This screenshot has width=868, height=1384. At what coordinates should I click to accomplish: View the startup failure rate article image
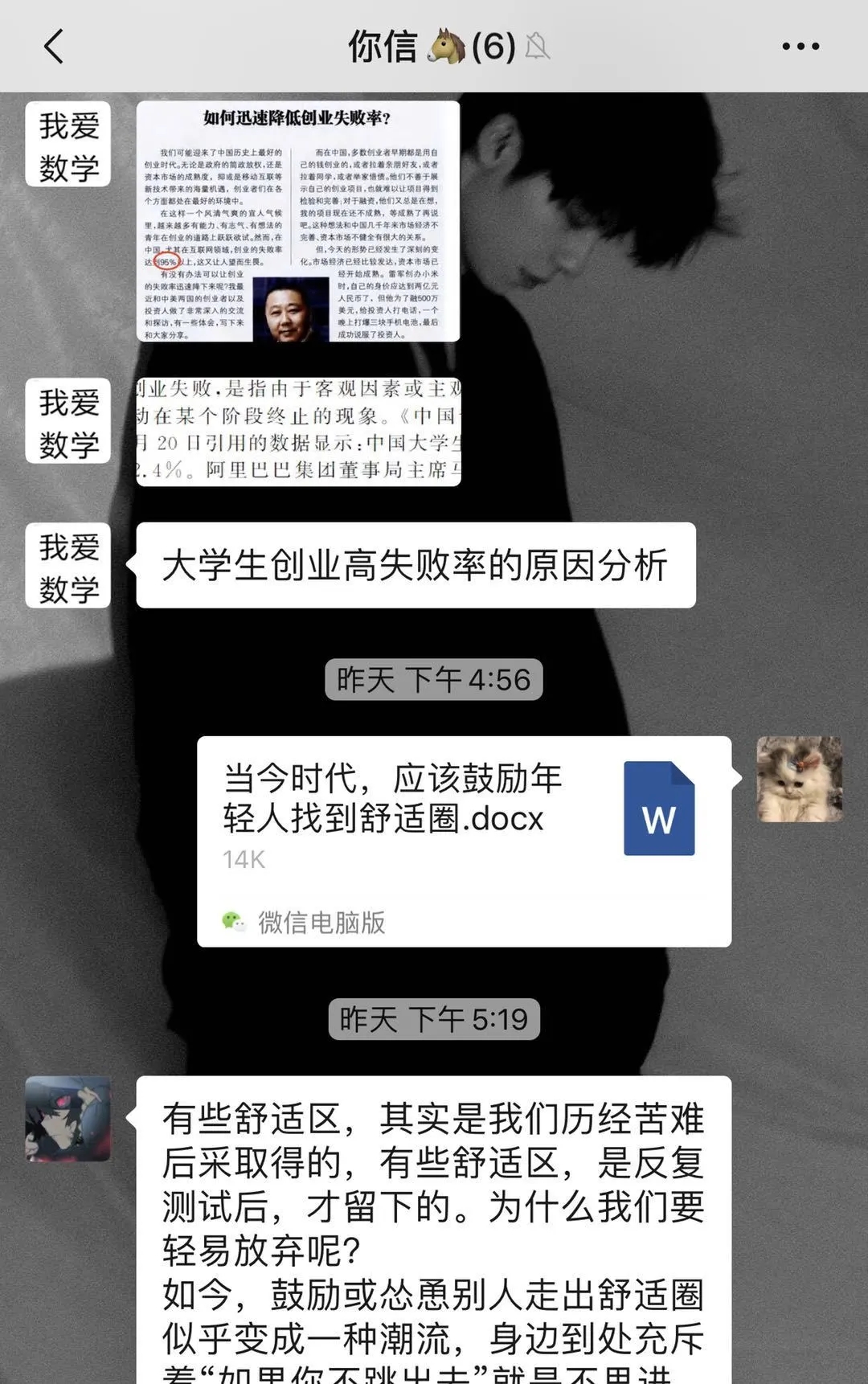298,221
